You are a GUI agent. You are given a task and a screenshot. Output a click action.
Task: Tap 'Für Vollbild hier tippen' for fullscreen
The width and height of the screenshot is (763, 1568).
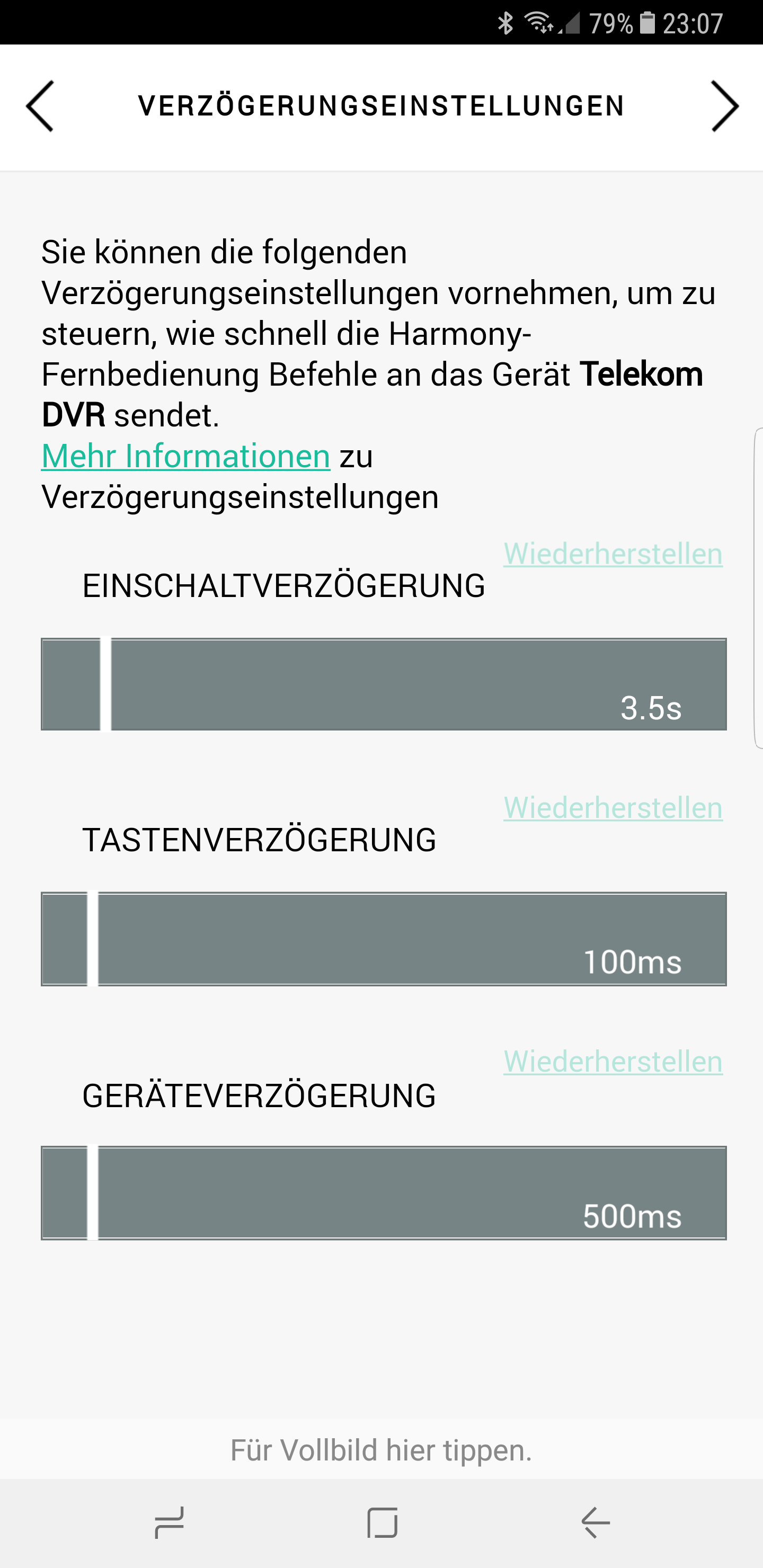click(x=381, y=1450)
